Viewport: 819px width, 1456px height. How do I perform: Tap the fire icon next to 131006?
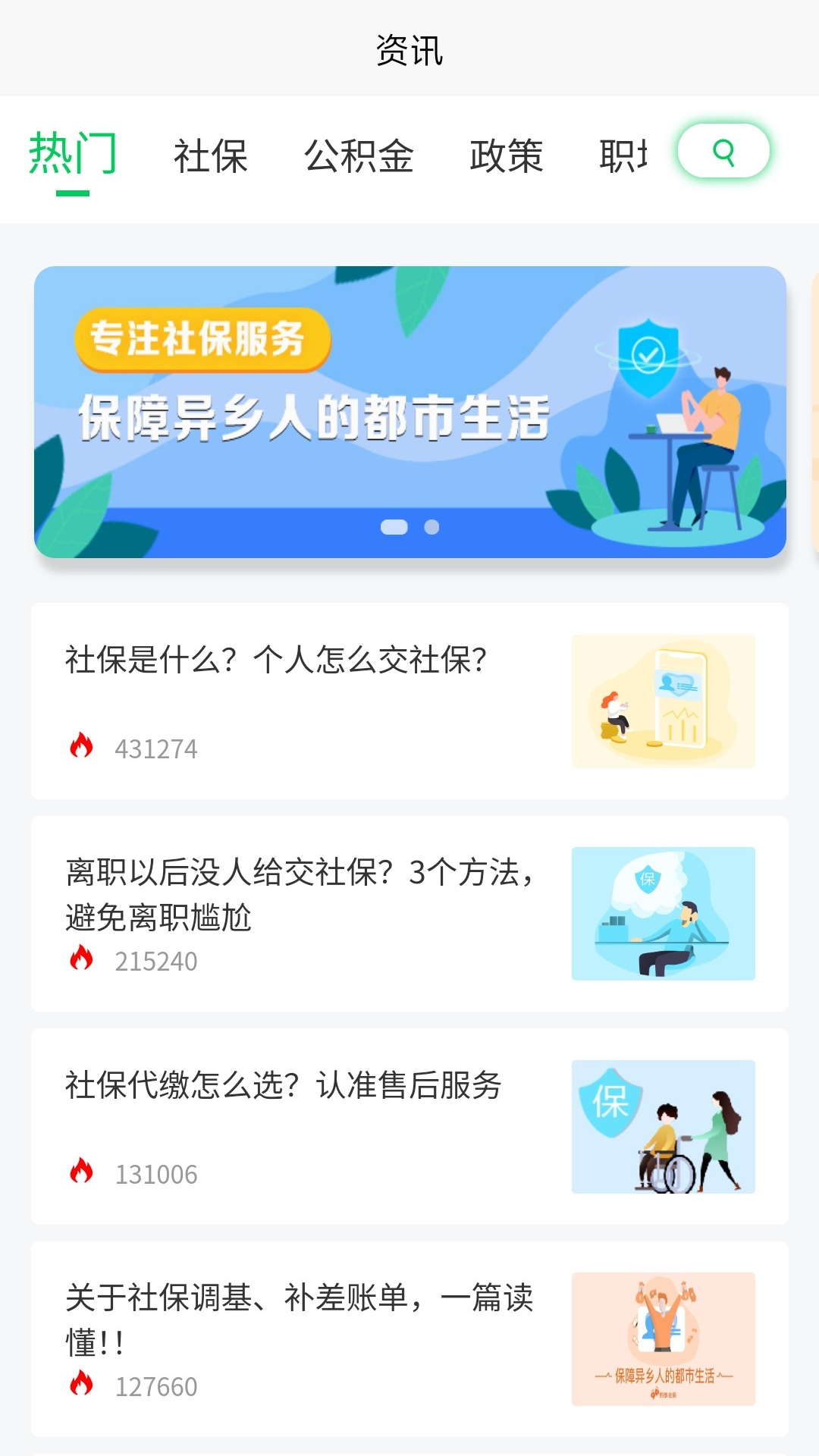[x=80, y=1172]
